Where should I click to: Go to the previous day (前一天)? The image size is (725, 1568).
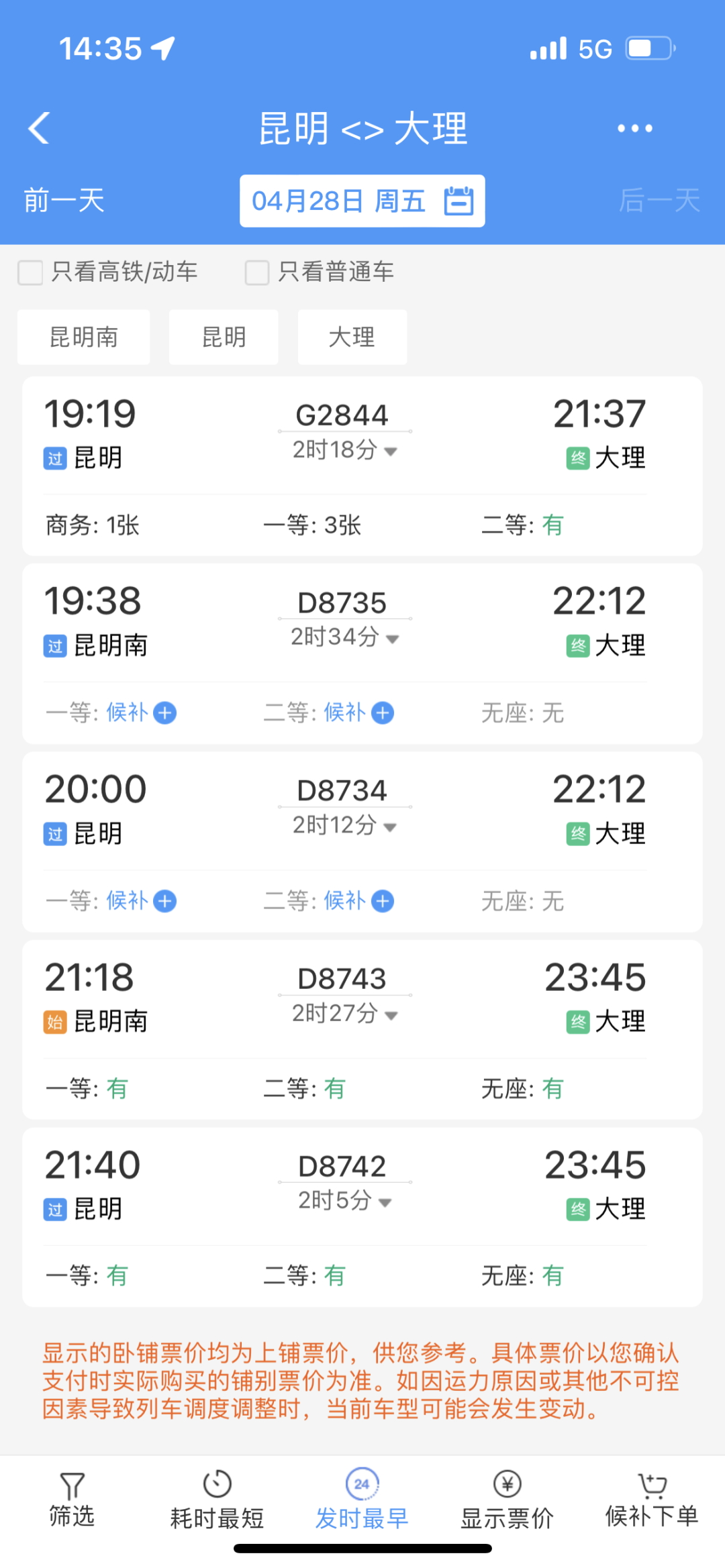(x=62, y=201)
